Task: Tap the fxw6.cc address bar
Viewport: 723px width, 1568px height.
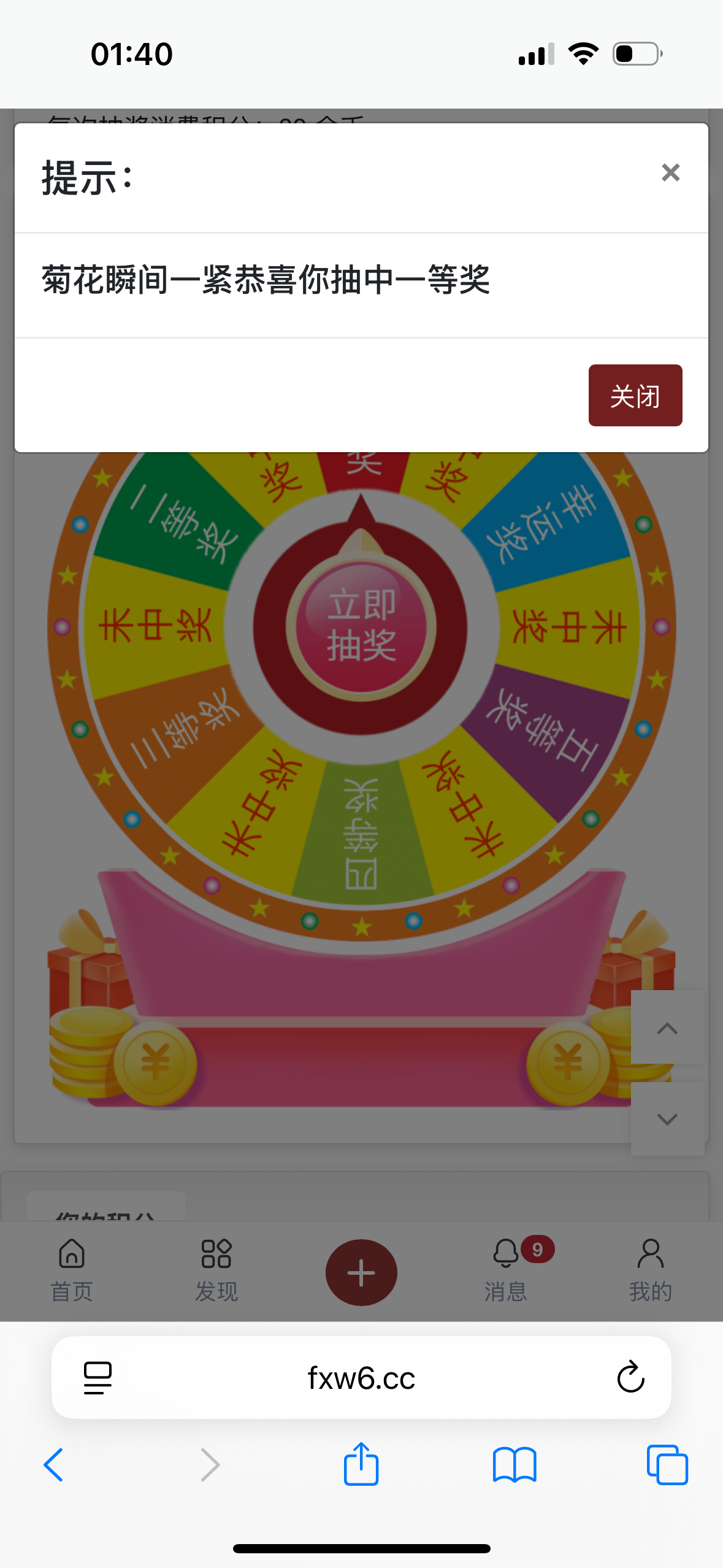Action: coord(361,1378)
